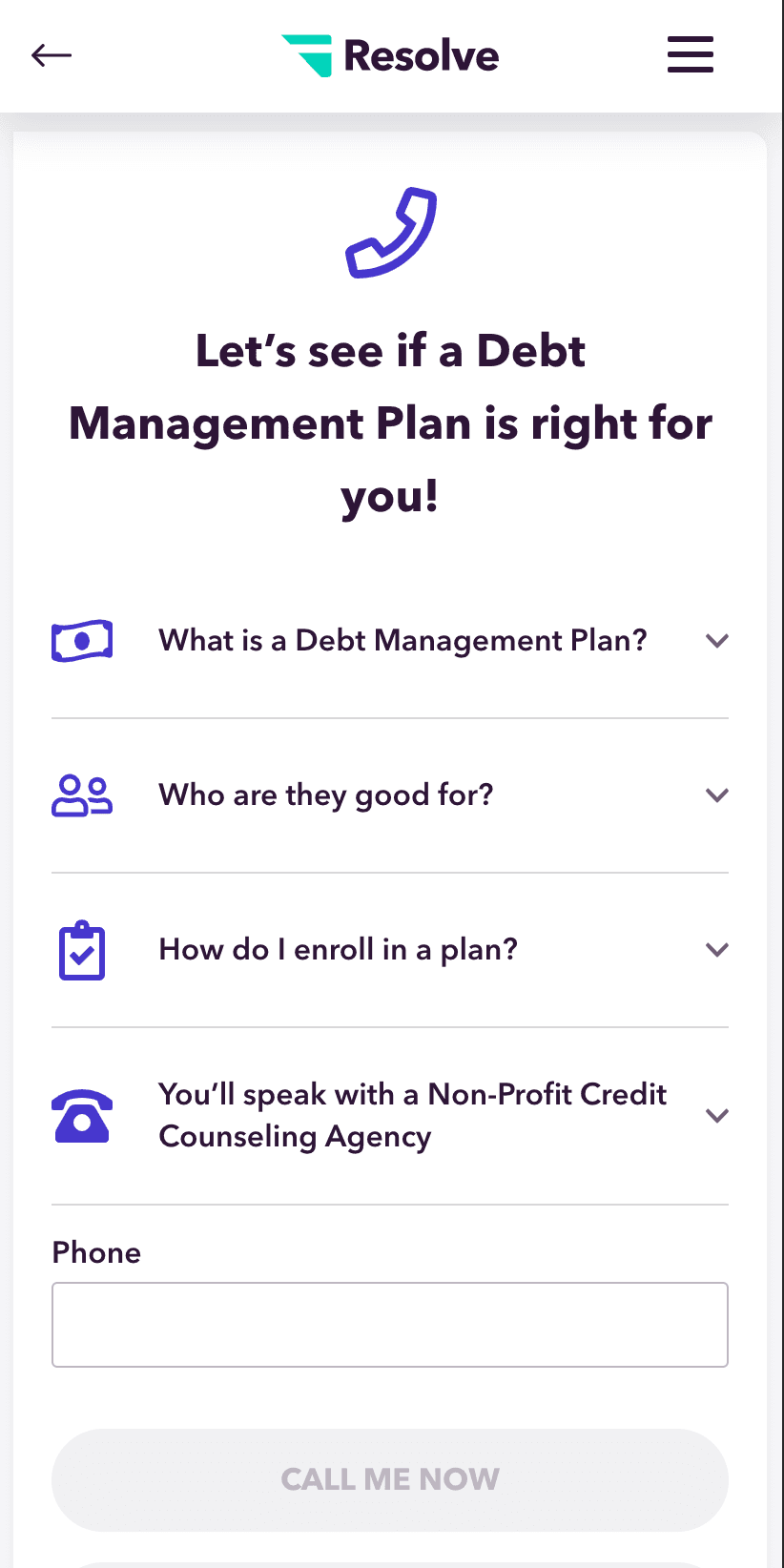Tap the Call Me Now button
Screen dimensions: 784x1568
390,1479
